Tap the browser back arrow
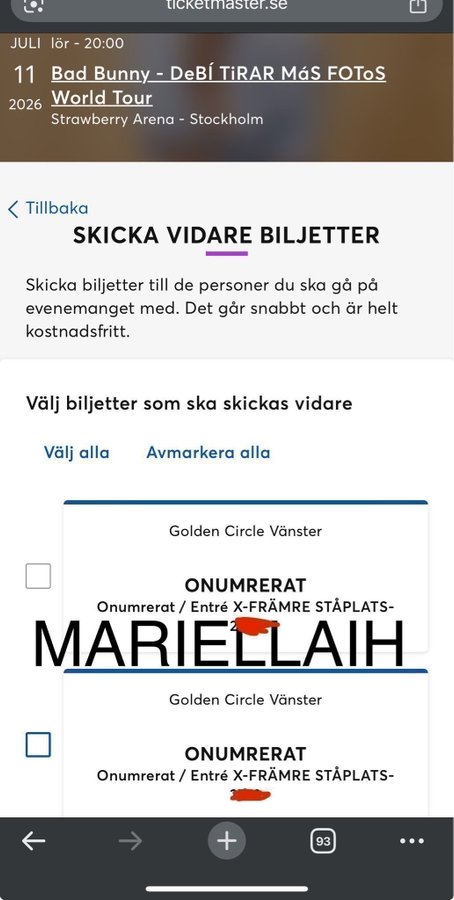Screen dimensions: 454x900 (34, 841)
